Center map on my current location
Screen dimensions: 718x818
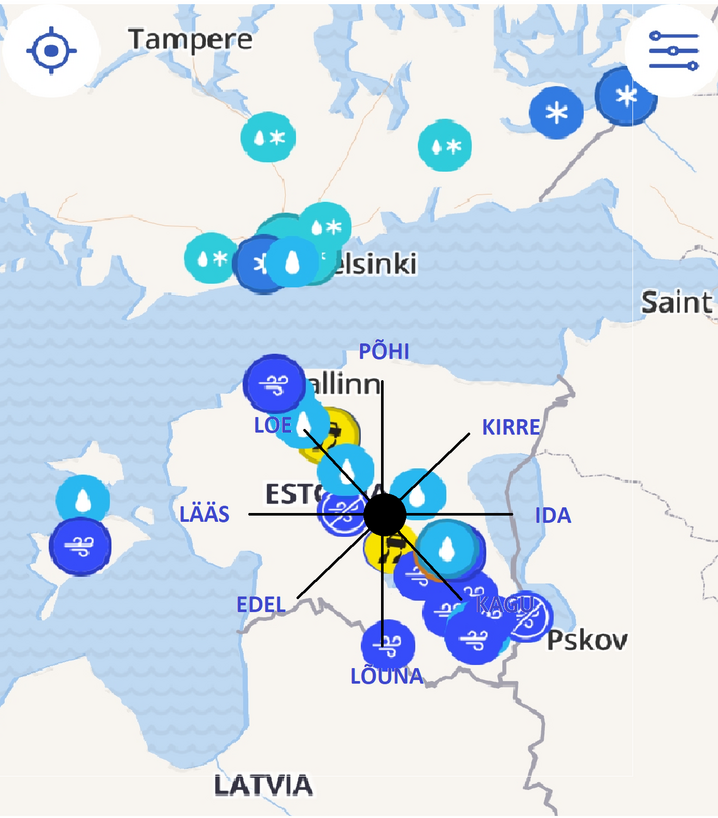pyautogui.click(x=52, y=50)
